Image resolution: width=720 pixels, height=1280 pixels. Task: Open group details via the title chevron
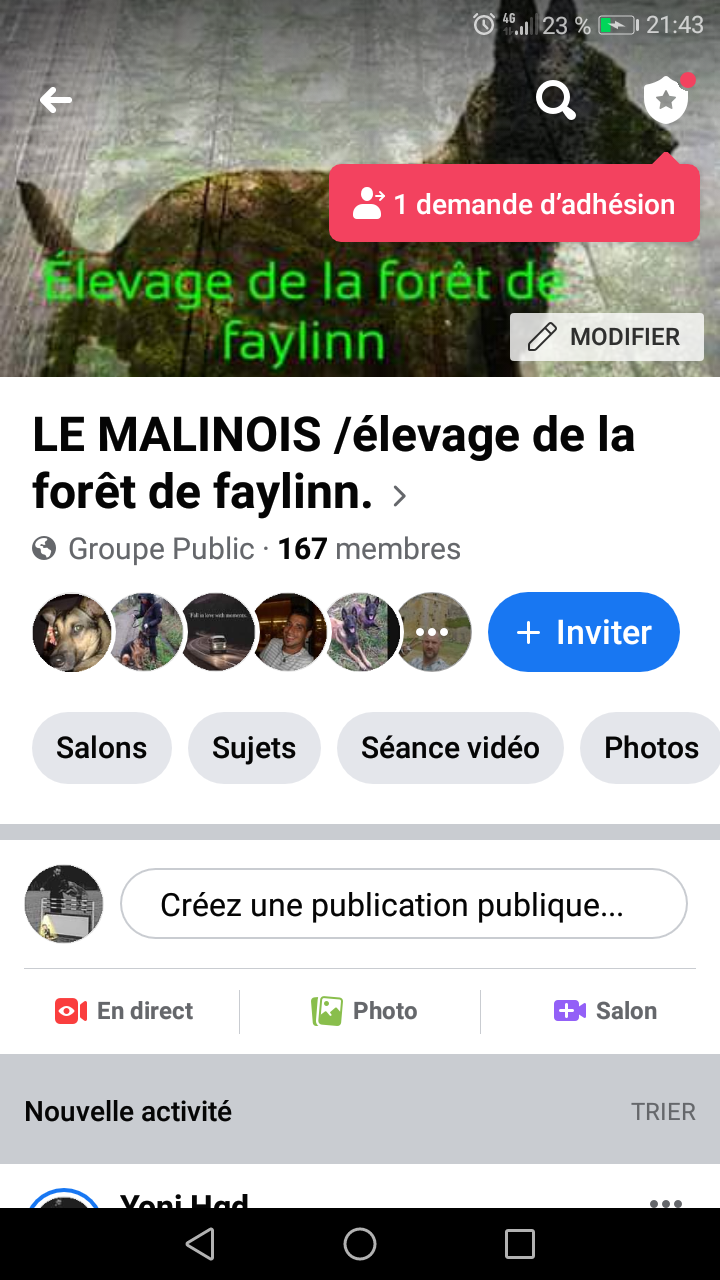(x=399, y=496)
